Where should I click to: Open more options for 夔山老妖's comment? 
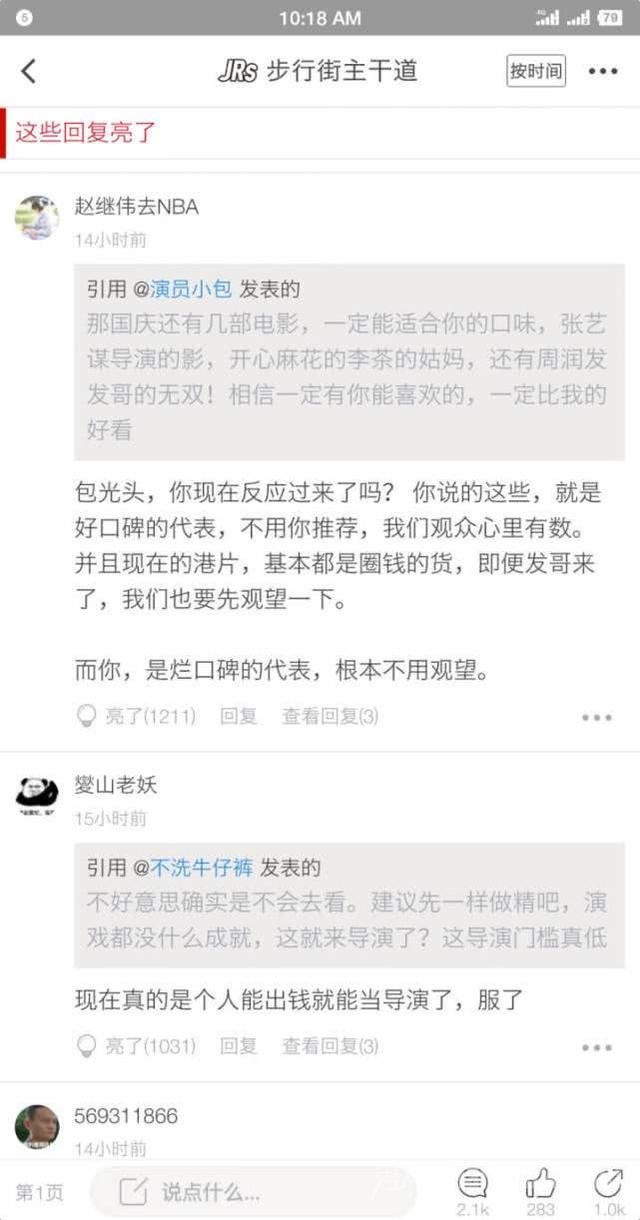click(596, 1047)
